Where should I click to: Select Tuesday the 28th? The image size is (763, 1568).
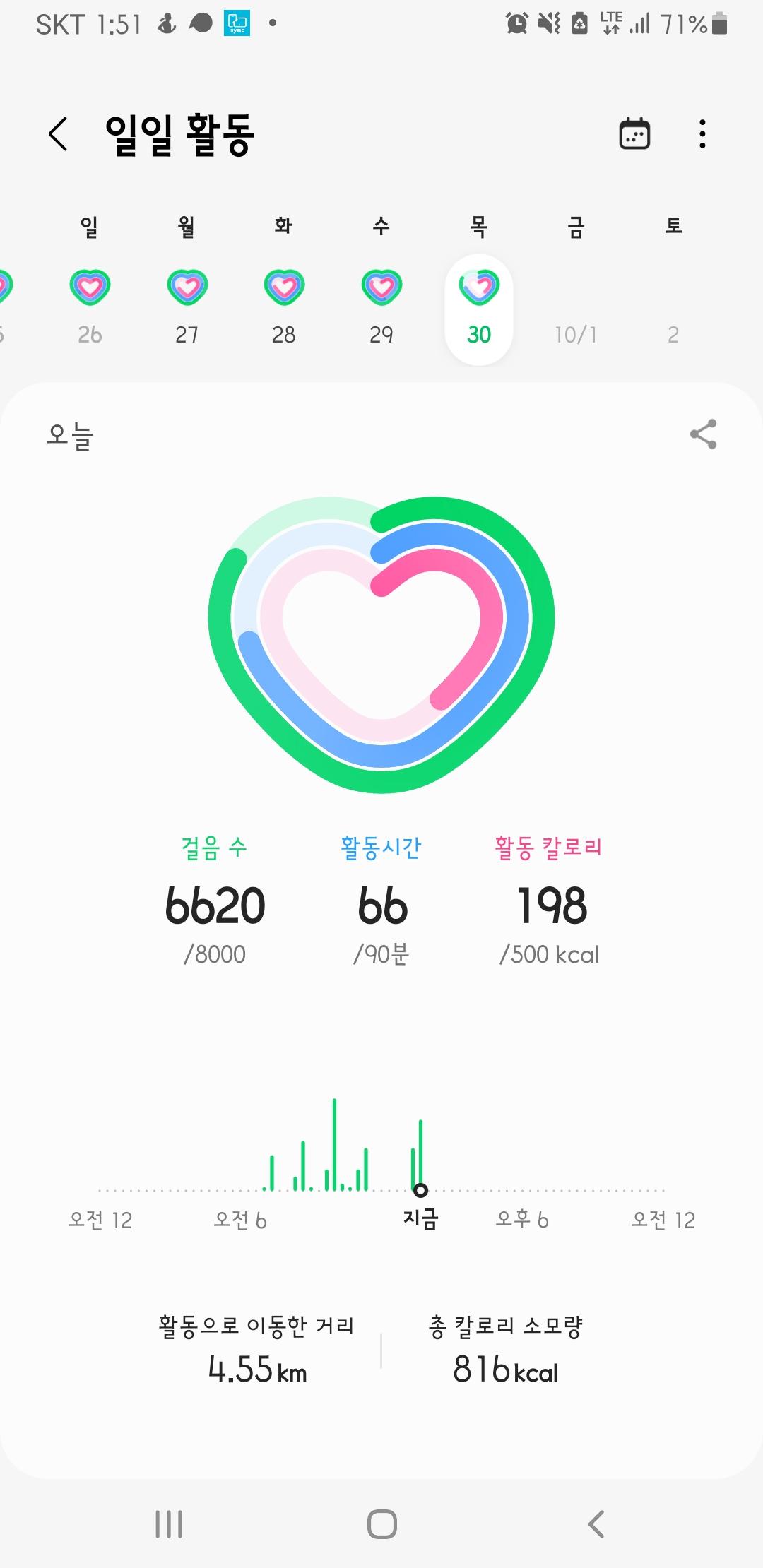[x=284, y=304]
